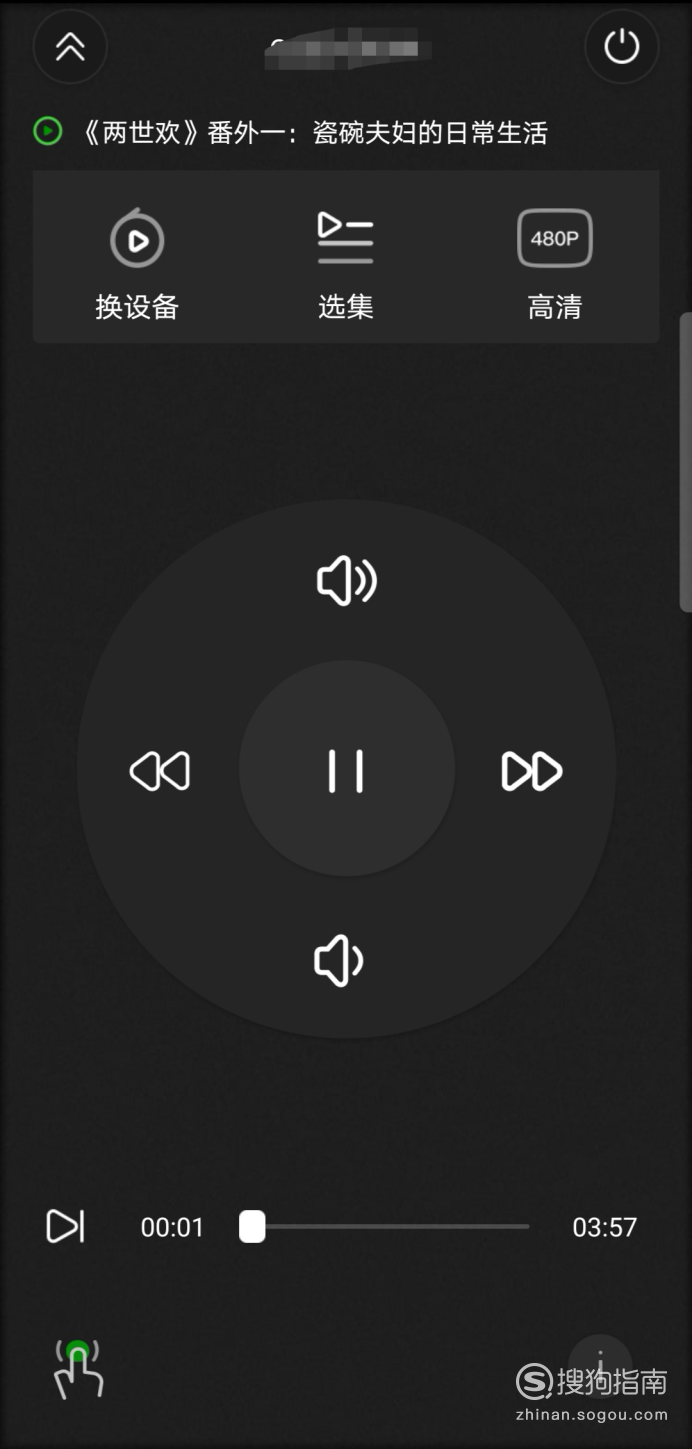The height and width of the screenshot is (1449, 692).
Task: Tap the playback progress bar
Action: [390, 1226]
